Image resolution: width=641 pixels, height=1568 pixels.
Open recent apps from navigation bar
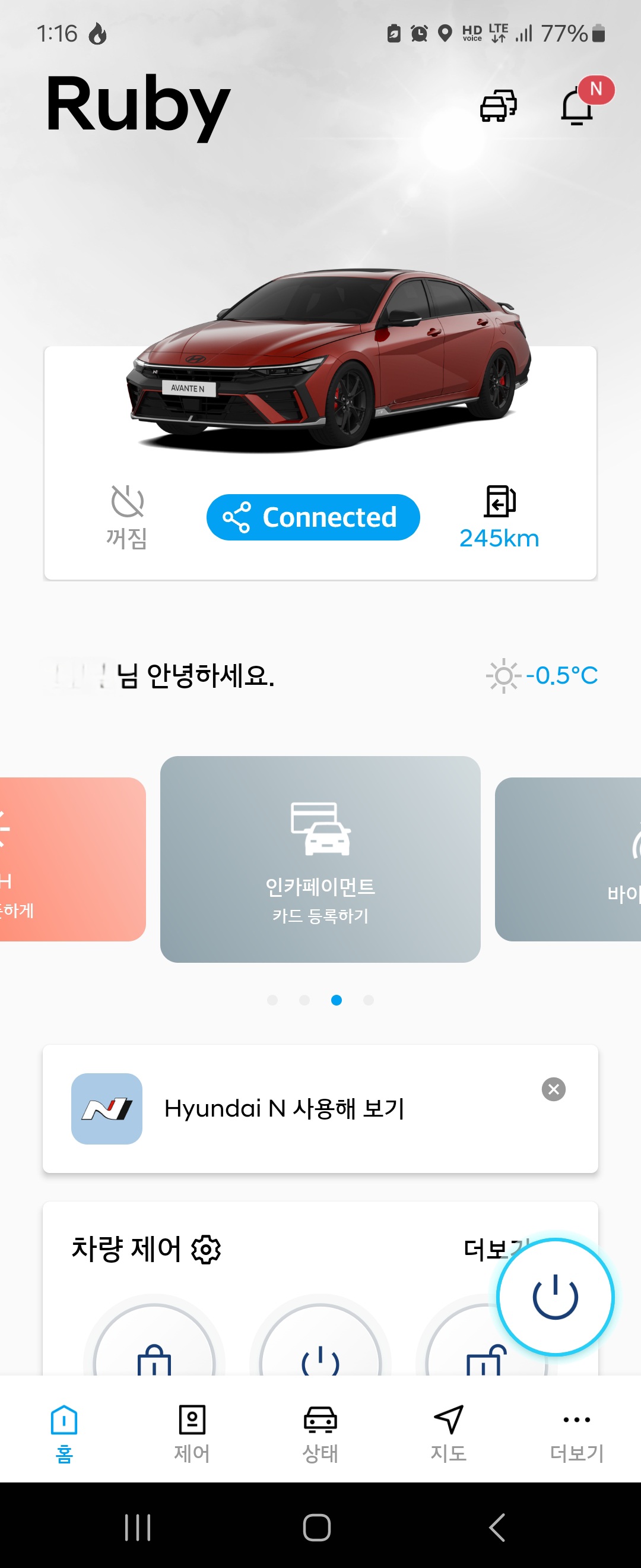(138, 1526)
